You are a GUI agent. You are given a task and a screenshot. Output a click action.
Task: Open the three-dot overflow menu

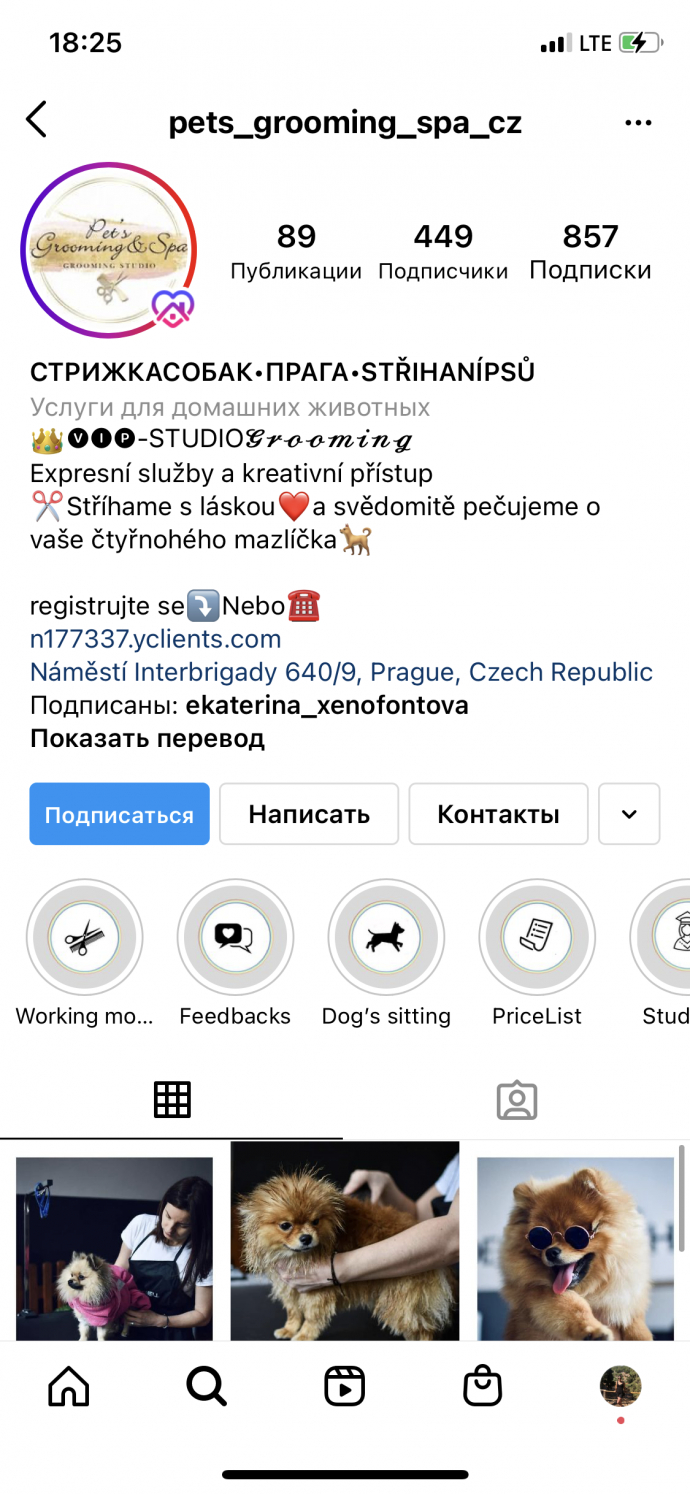tap(637, 123)
